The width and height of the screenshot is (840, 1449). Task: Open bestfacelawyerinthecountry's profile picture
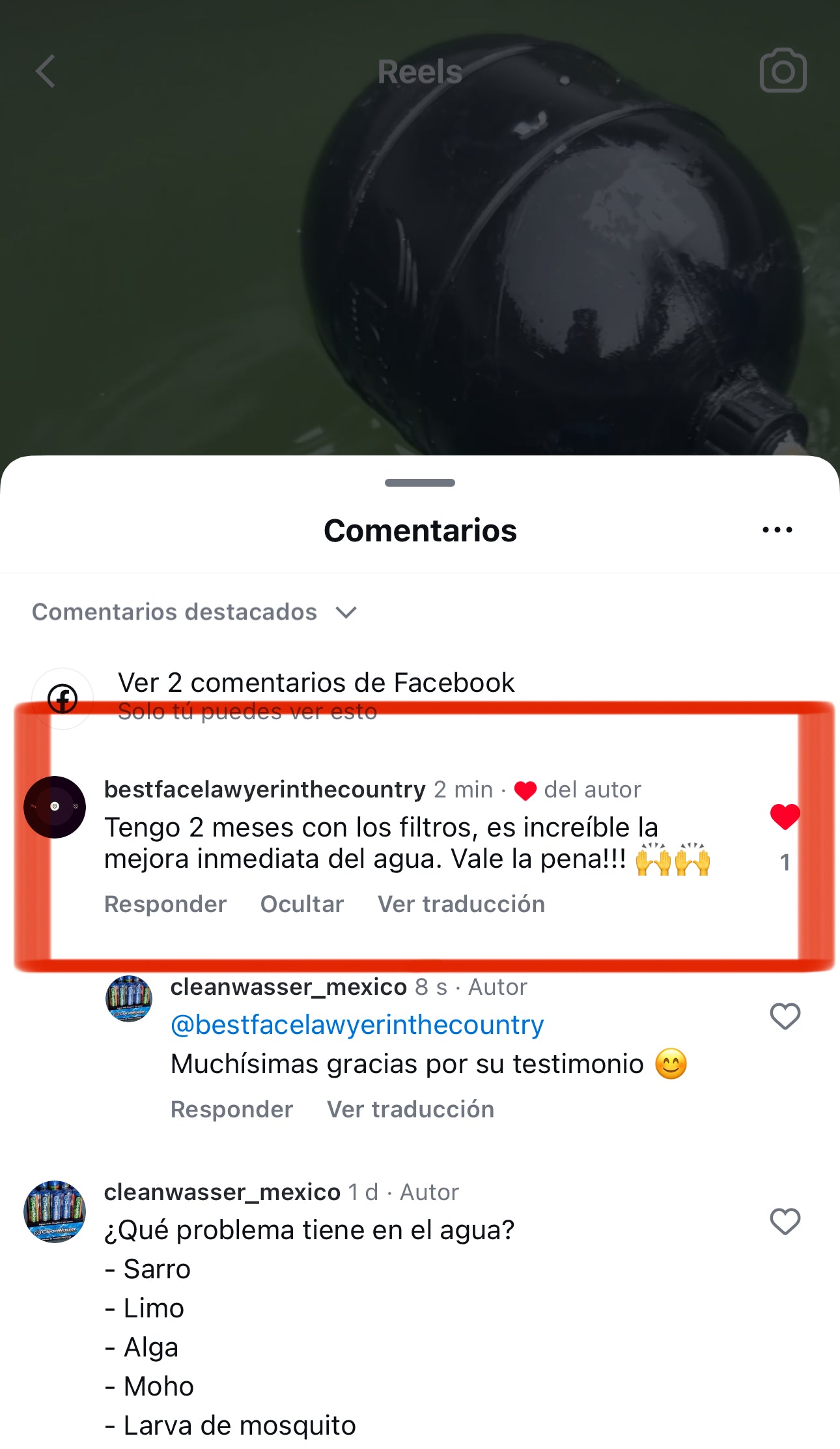[55, 807]
